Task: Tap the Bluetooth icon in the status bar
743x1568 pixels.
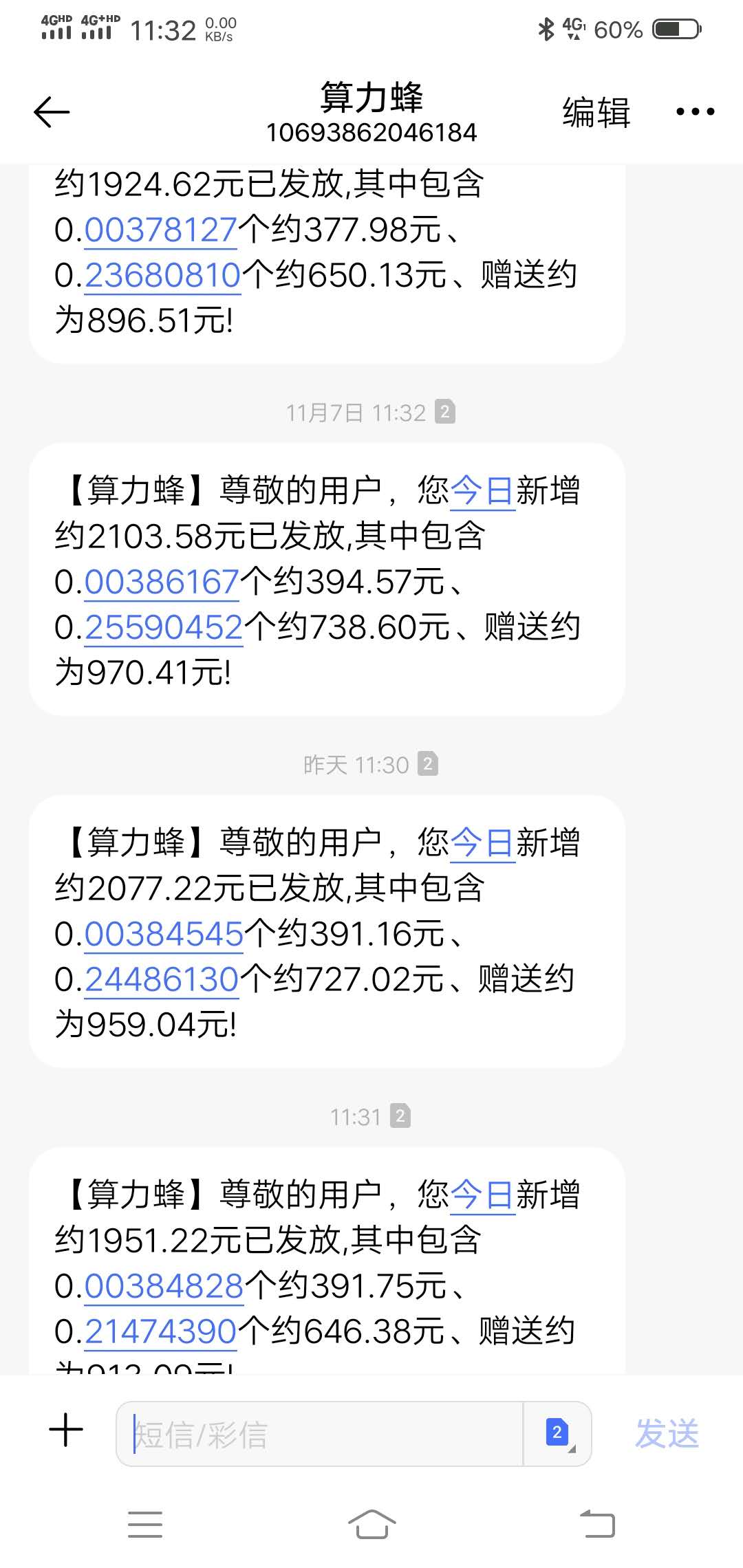Action: coord(546,28)
